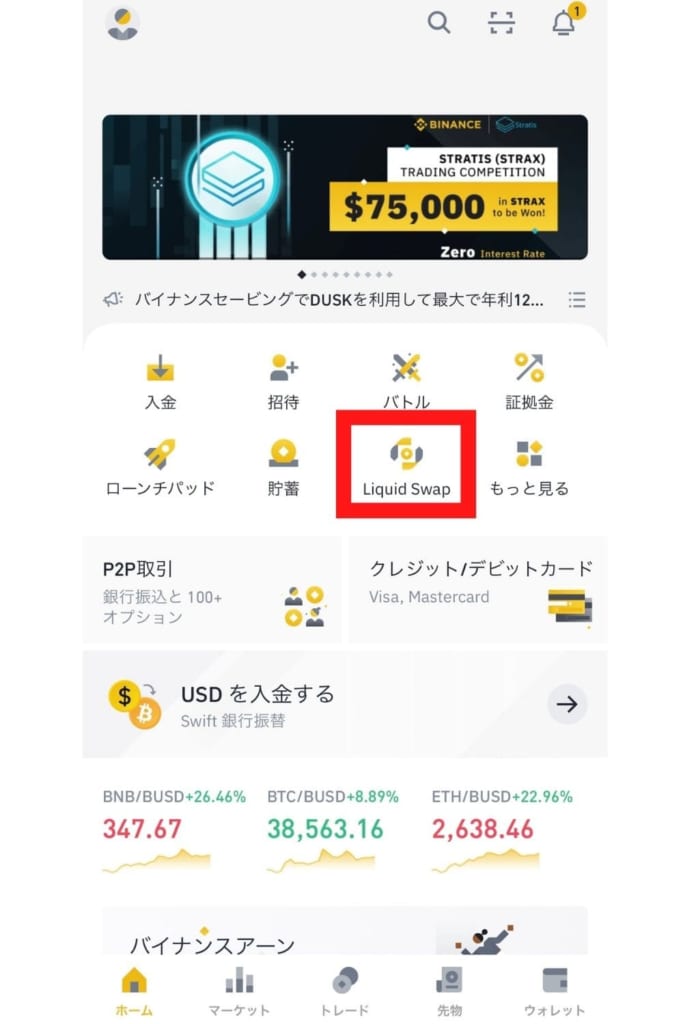683x1024 pixels.
Task: Open the 招待 referral shortcut
Action: pyautogui.click(x=284, y=381)
